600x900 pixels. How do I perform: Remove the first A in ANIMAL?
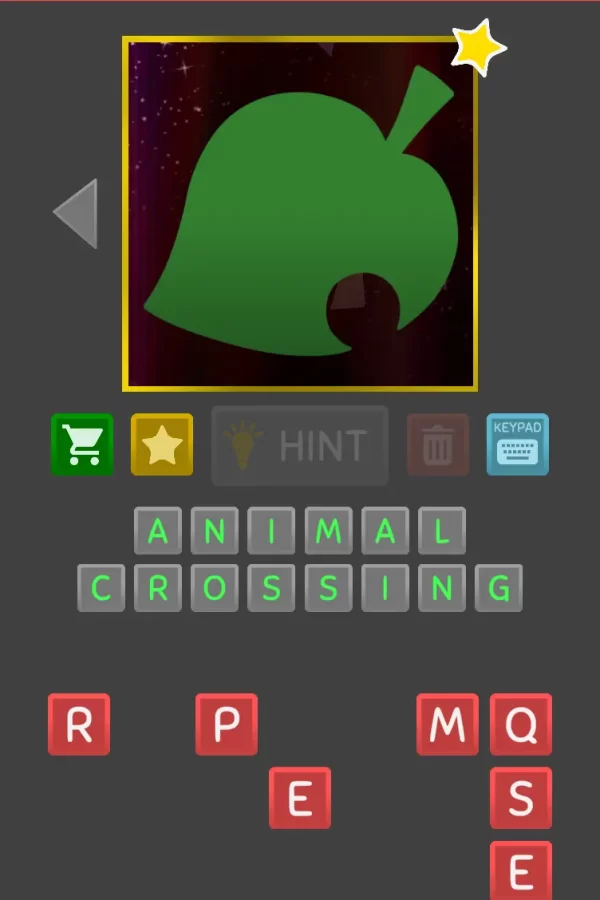158,531
